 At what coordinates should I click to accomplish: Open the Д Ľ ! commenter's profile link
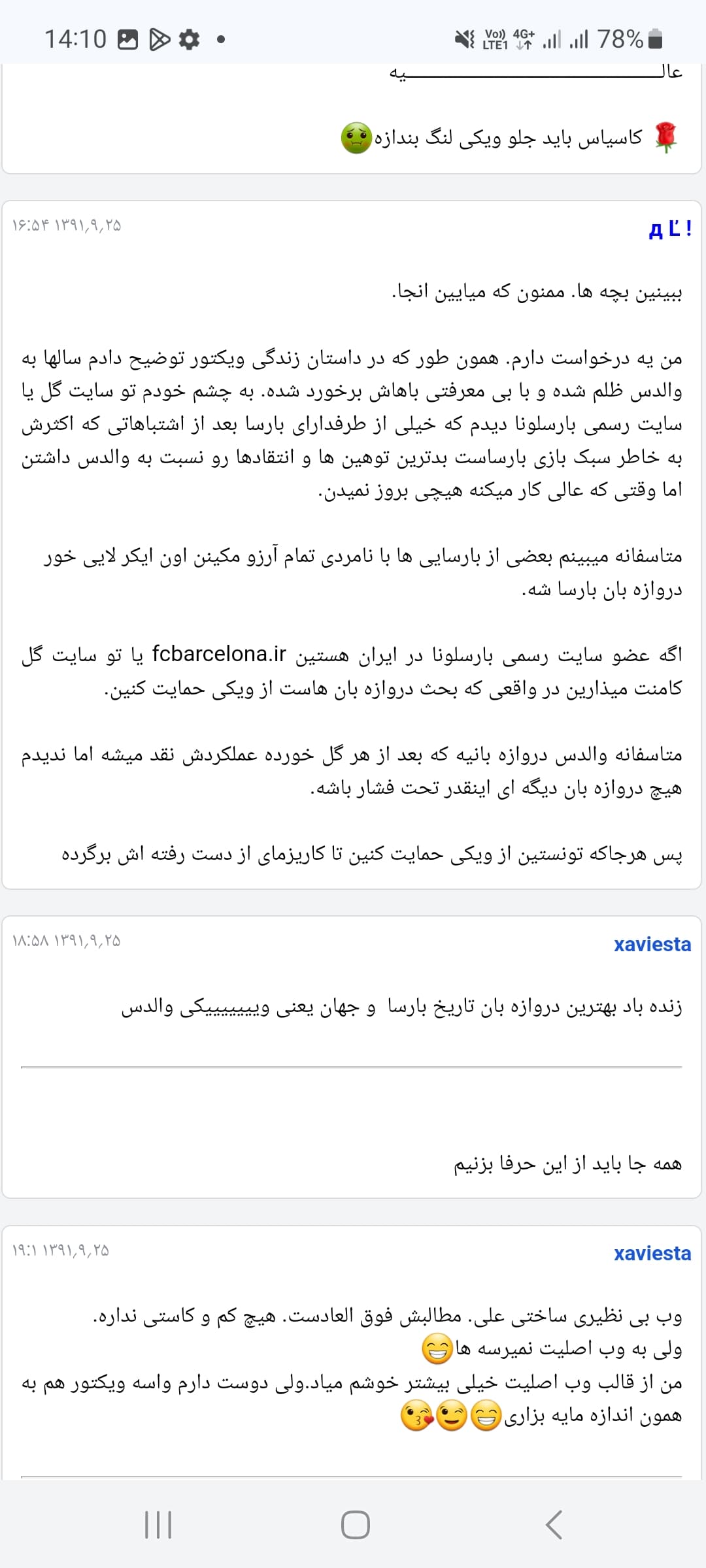669,229
